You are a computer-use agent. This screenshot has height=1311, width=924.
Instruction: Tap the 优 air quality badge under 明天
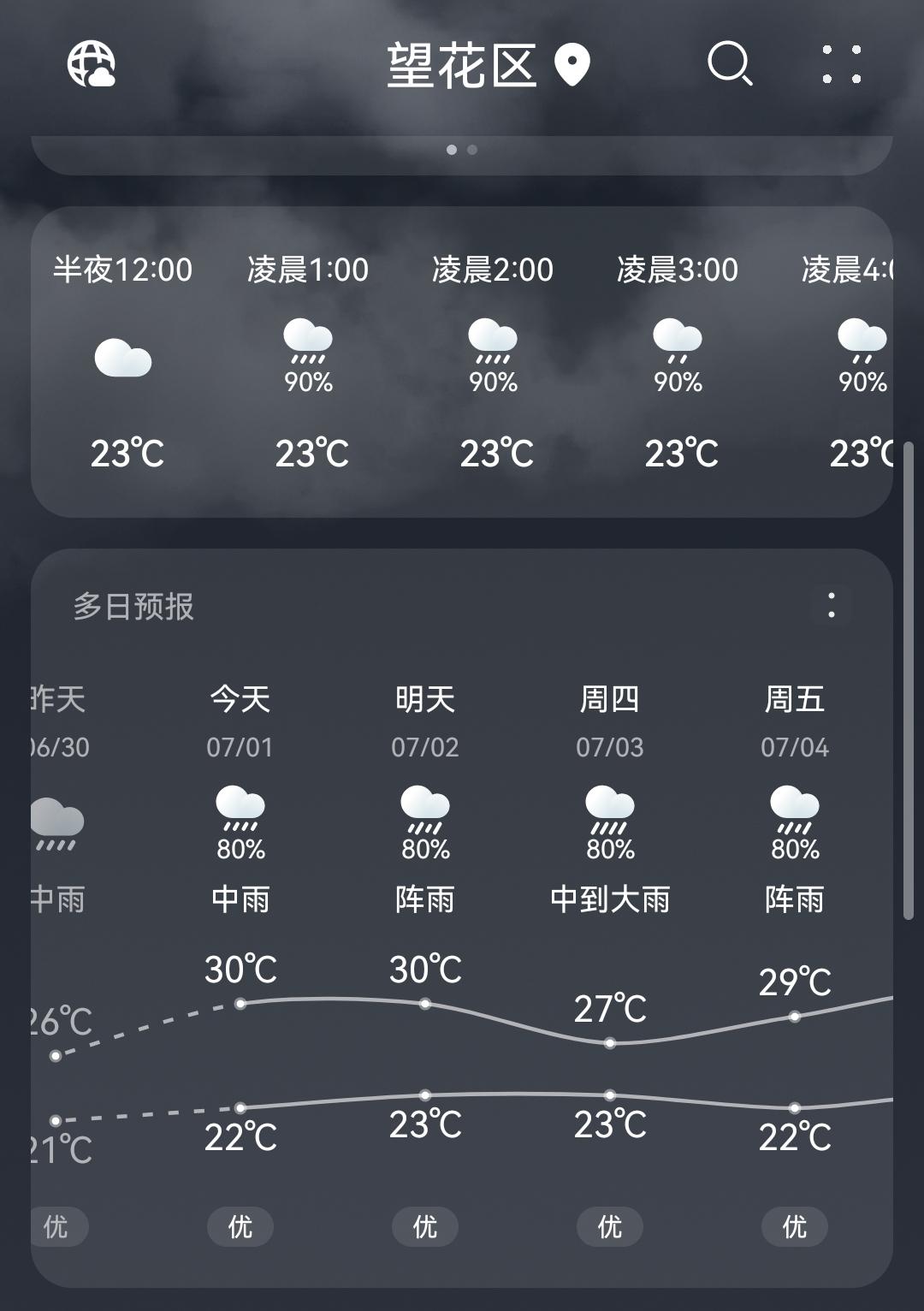425,1226
